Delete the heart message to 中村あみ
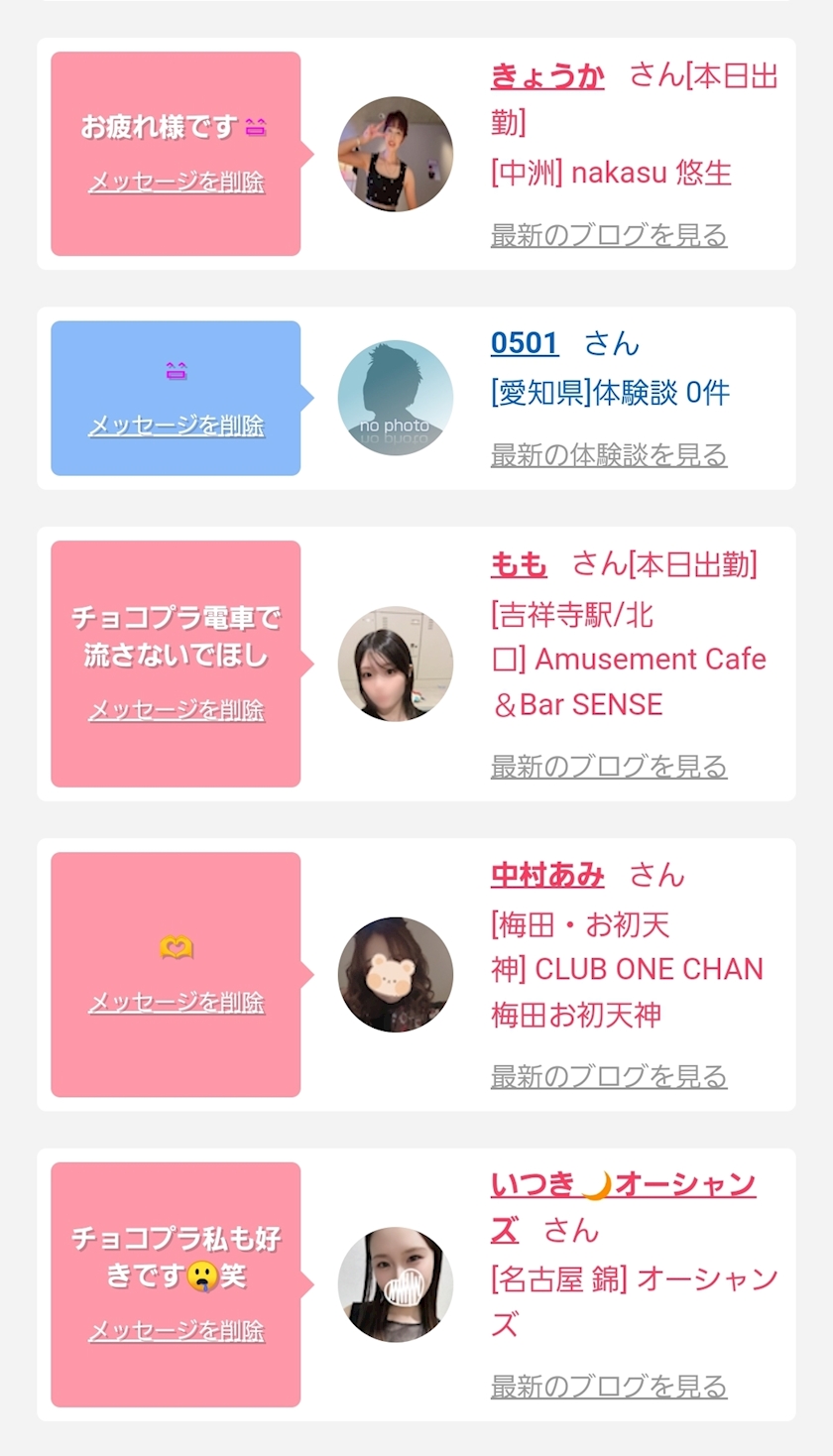 177,1003
